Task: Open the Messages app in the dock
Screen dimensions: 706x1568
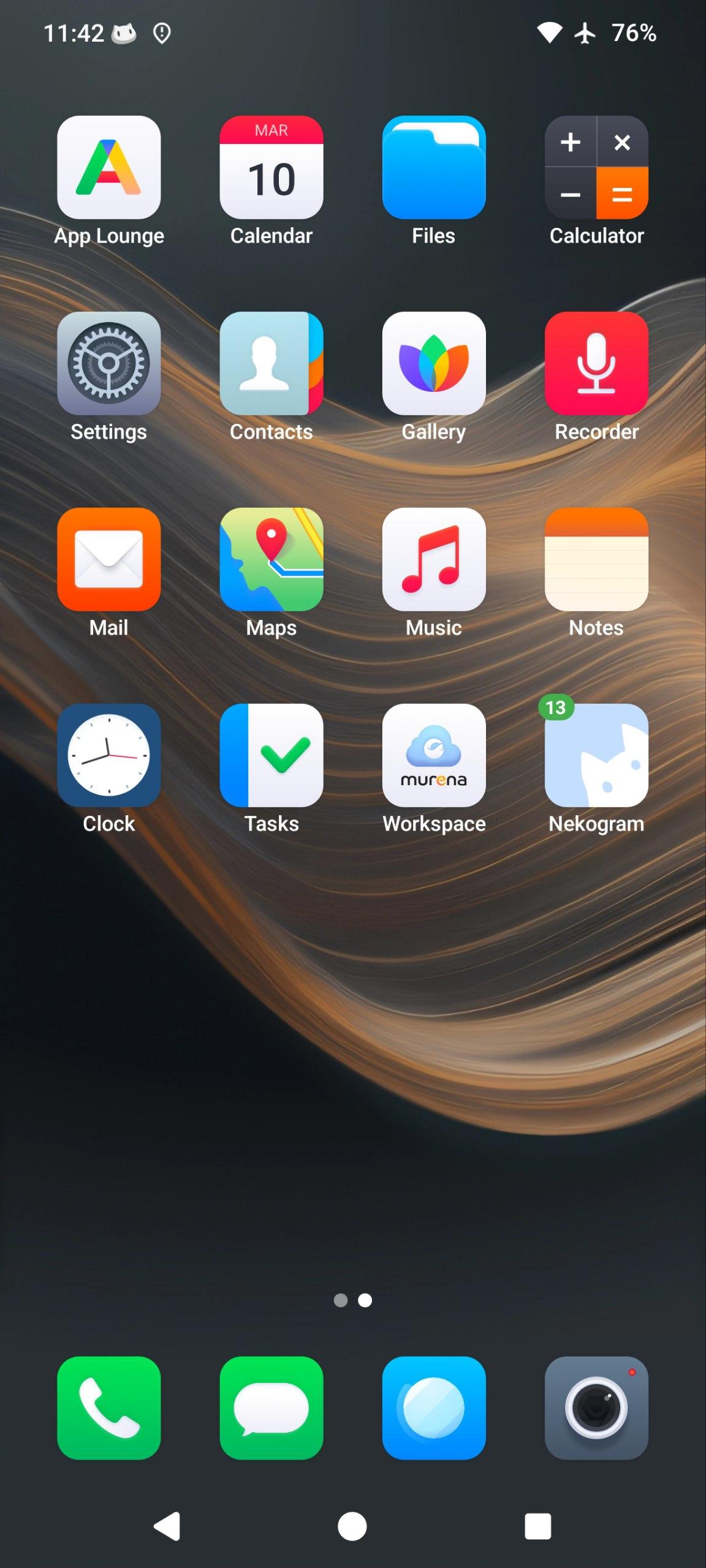Action: [271, 1408]
